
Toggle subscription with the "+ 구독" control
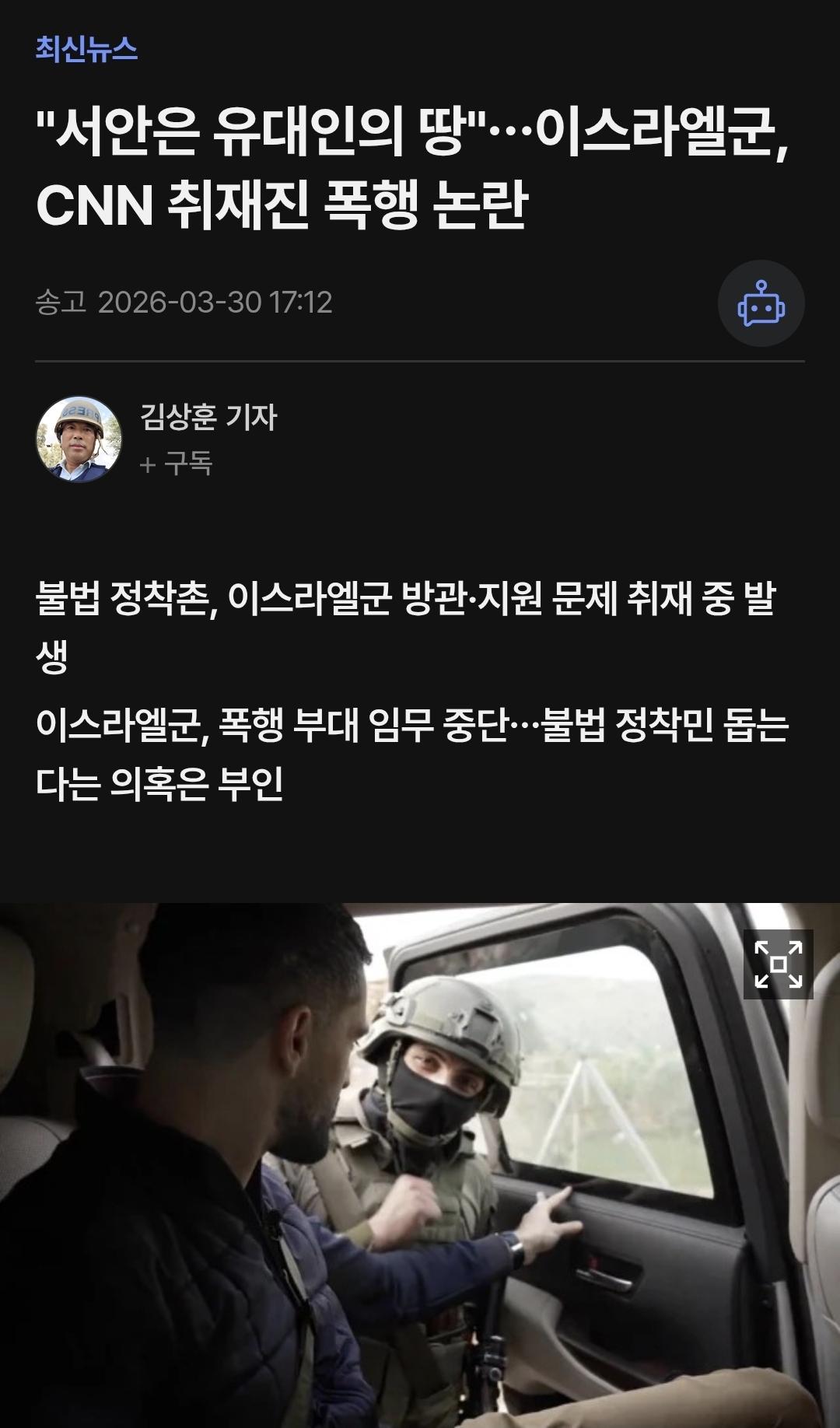pyautogui.click(x=176, y=464)
